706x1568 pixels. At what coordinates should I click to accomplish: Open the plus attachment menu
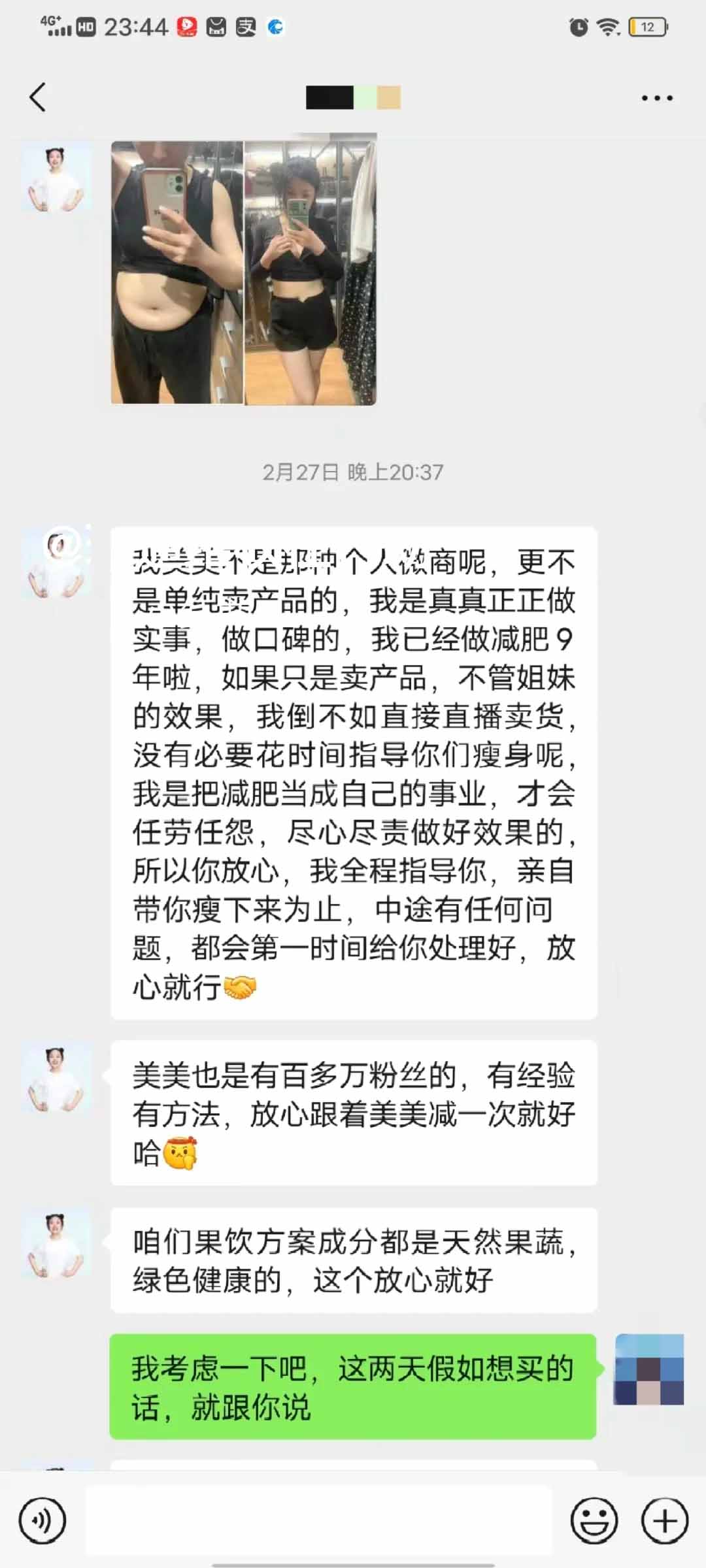pyautogui.click(x=664, y=1521)
